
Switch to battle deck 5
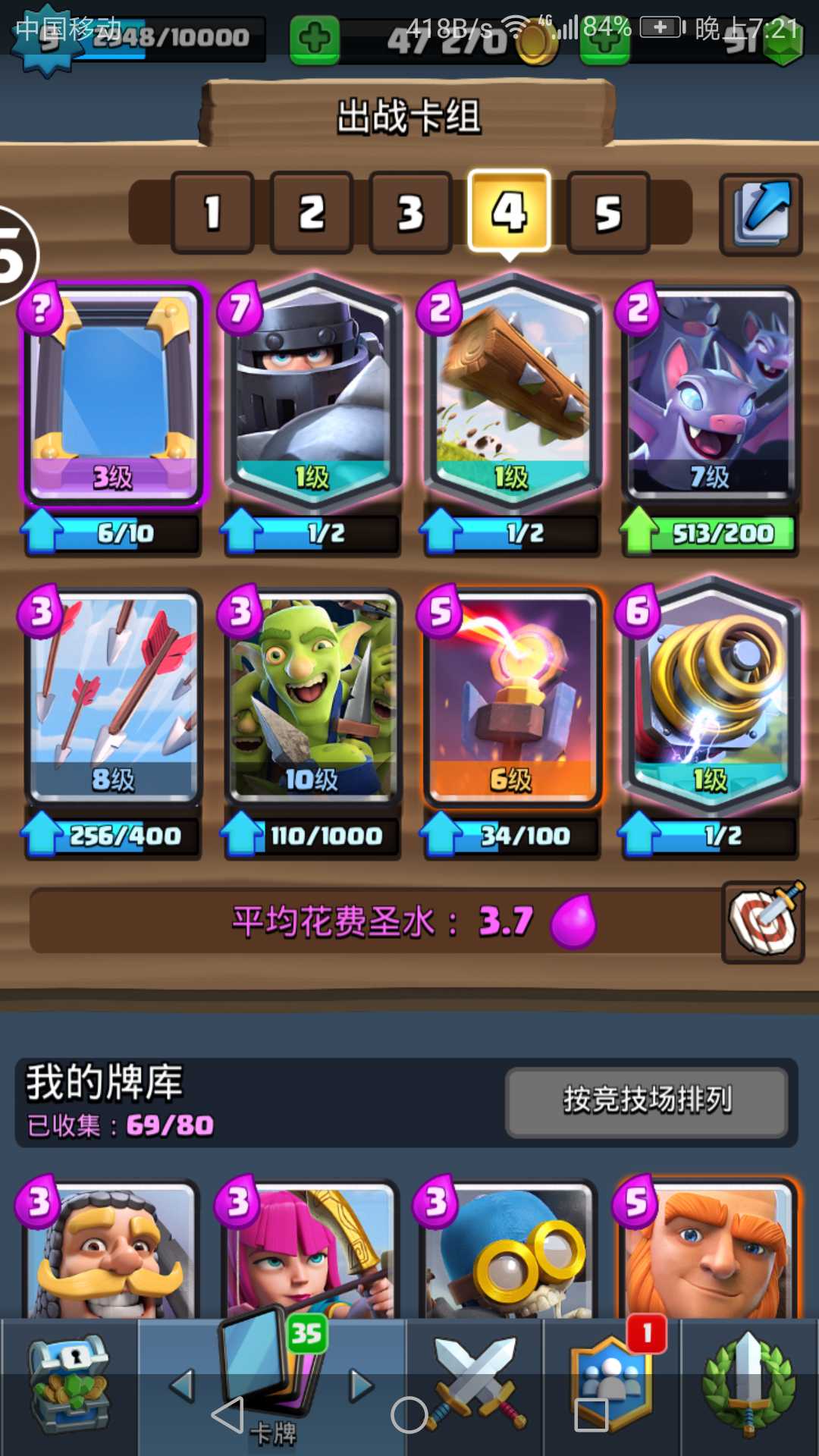tap(608, 212)
